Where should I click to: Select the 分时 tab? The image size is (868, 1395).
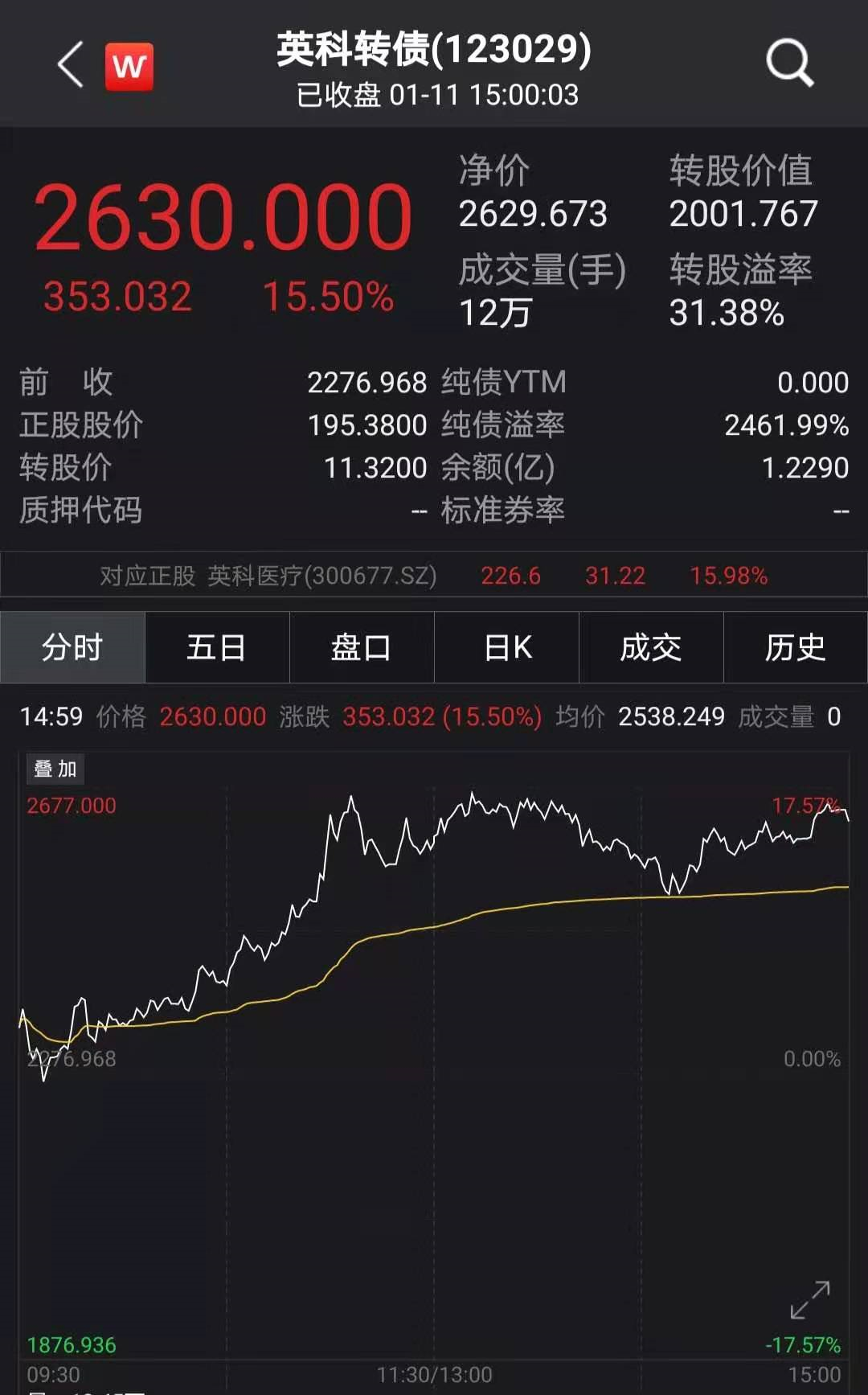72,647
